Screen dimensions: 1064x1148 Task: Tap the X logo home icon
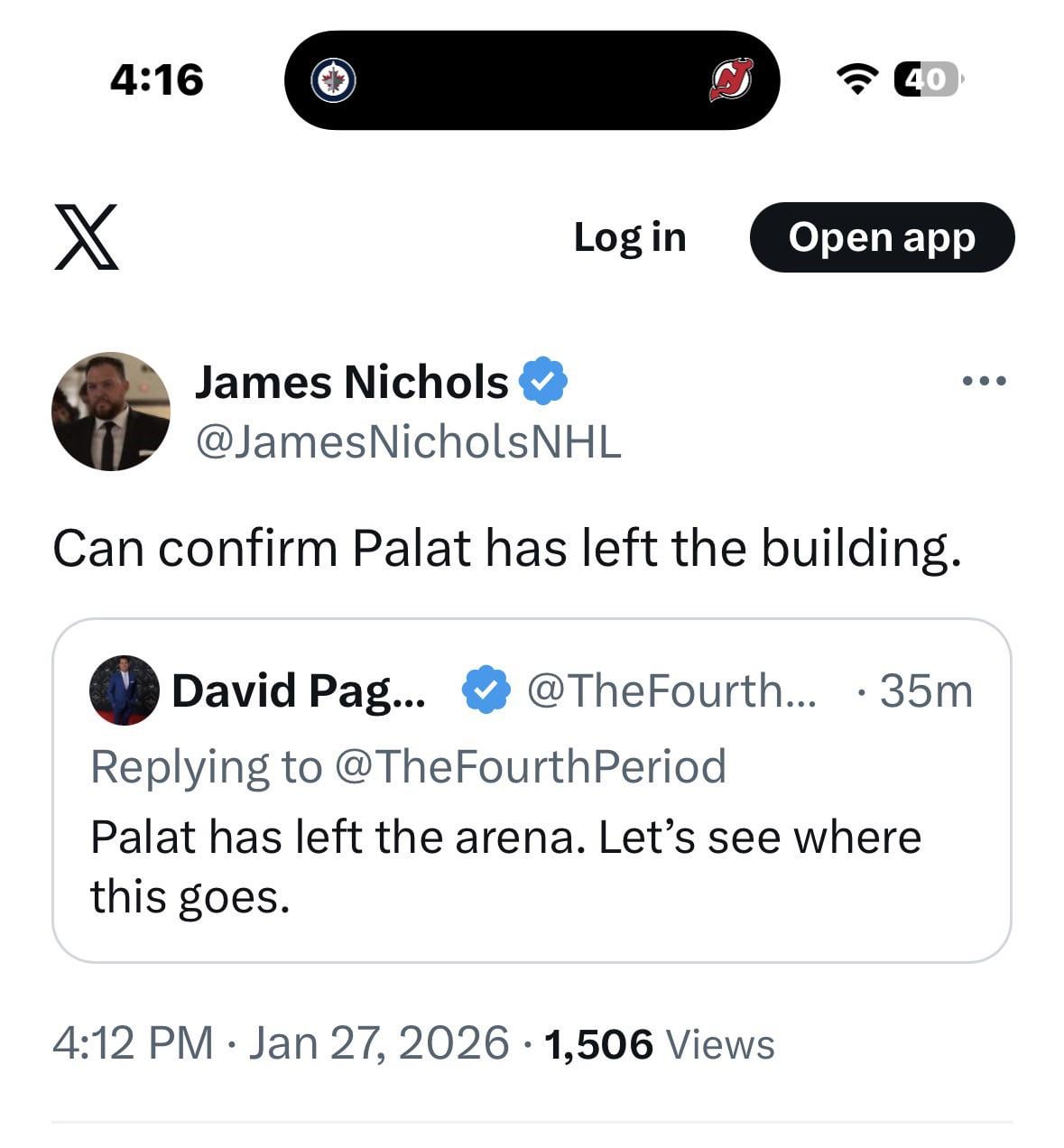(x=87, y=237)
